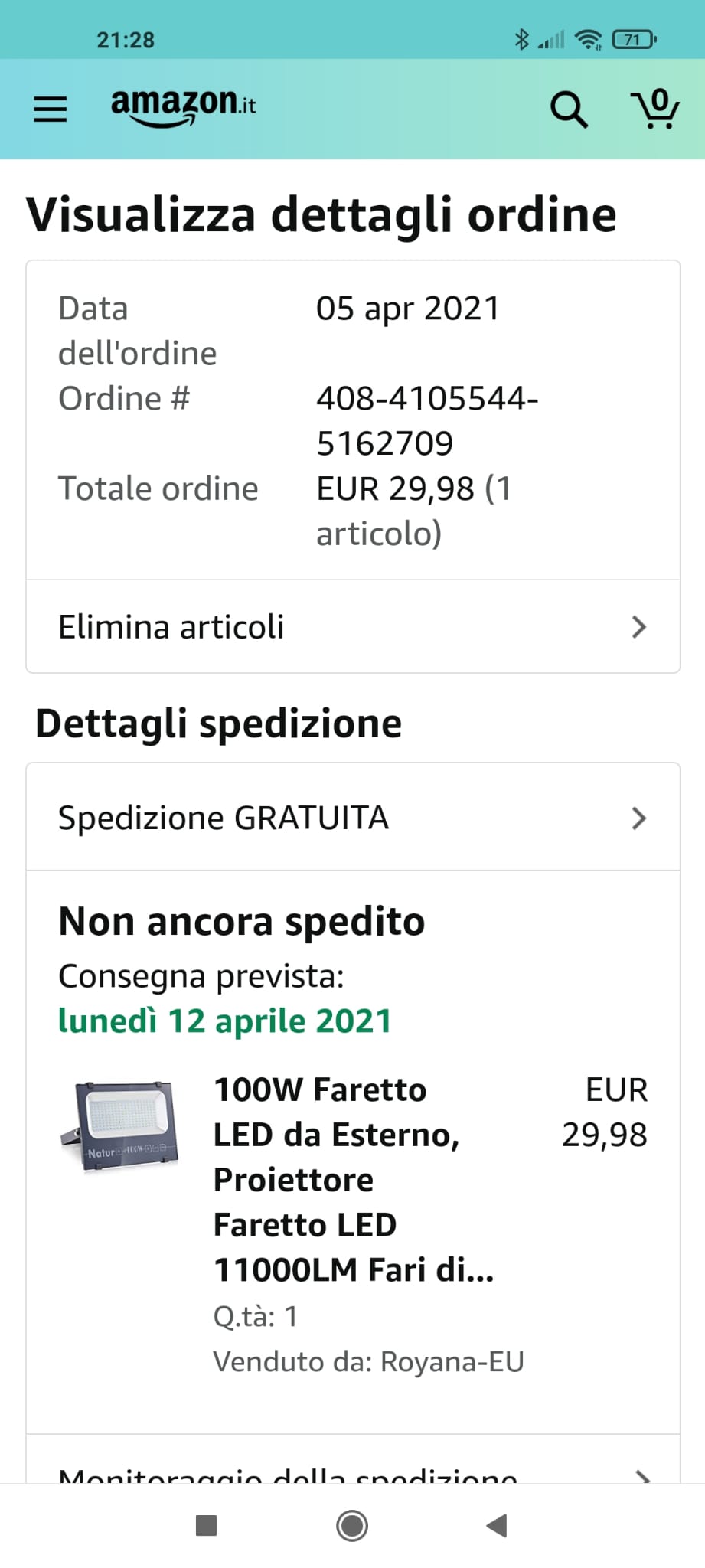Open the 100W Faretto LED product title

[x=354, y=1180]
